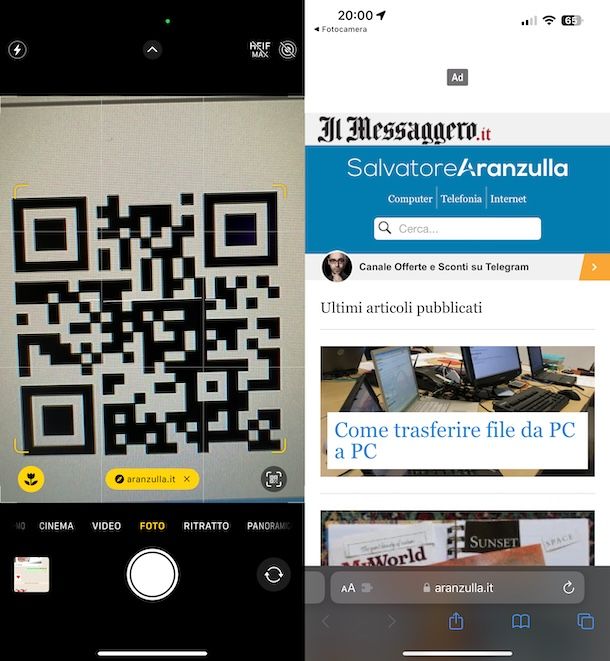
Task: Open article Come trasferire file da PC a PC
Action: (454, 441)
